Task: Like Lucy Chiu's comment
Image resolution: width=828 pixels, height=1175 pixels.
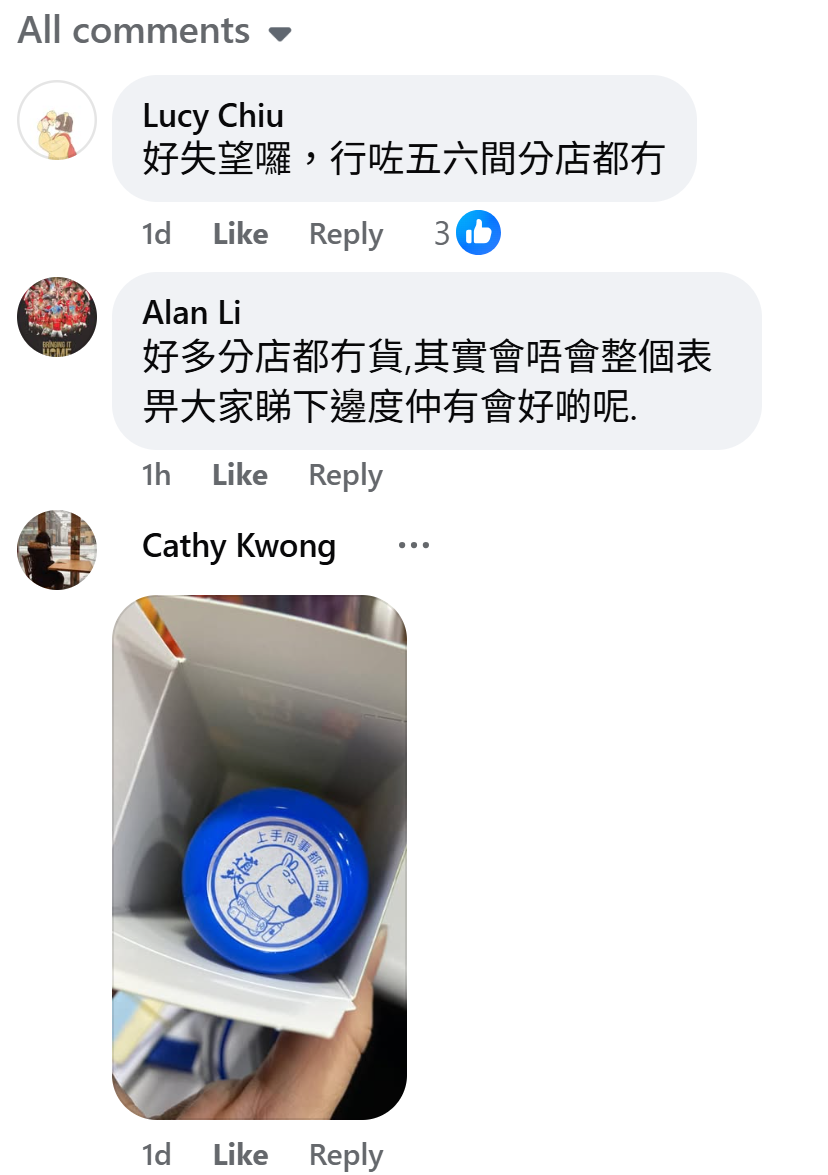Action: [240, 234]
